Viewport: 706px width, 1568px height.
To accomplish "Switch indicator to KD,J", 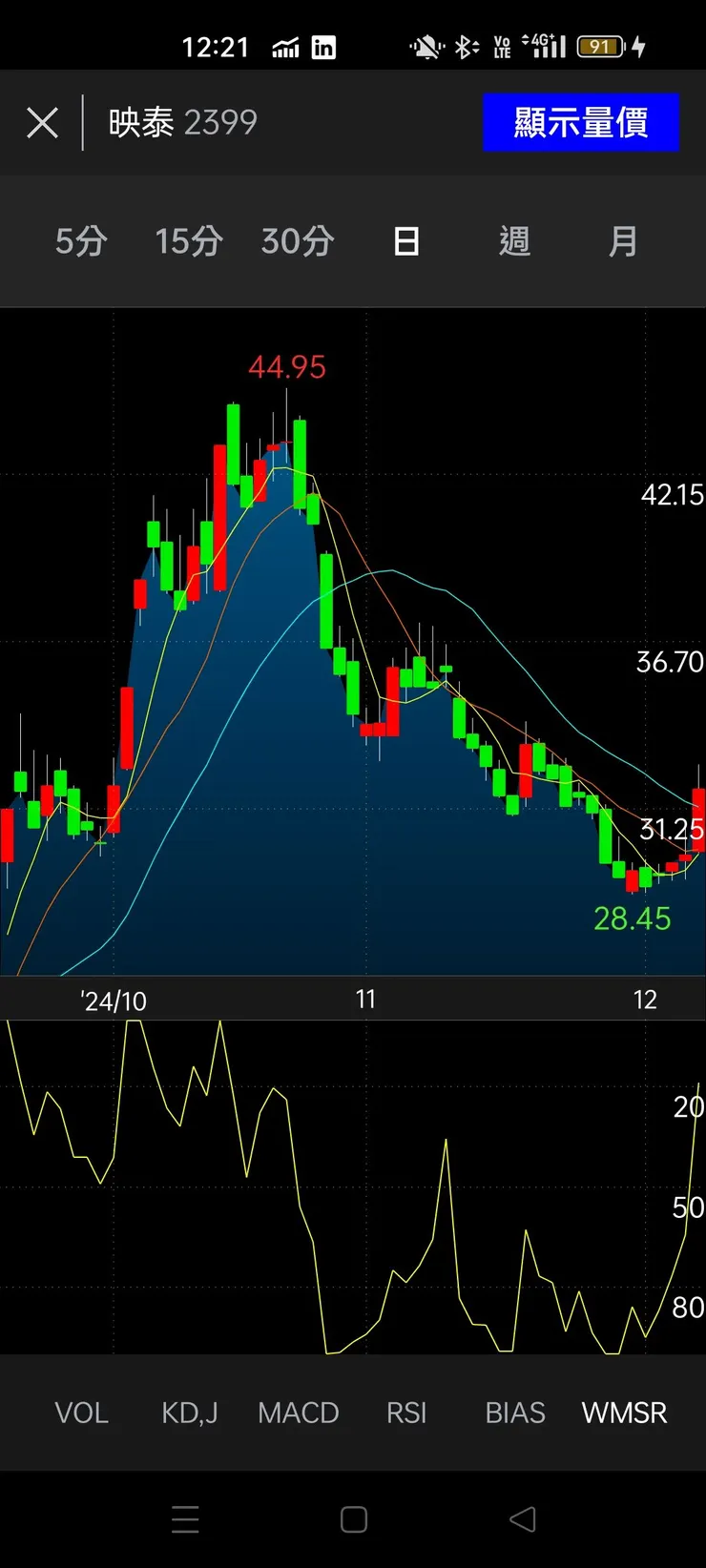I will tap(189, 1413).
